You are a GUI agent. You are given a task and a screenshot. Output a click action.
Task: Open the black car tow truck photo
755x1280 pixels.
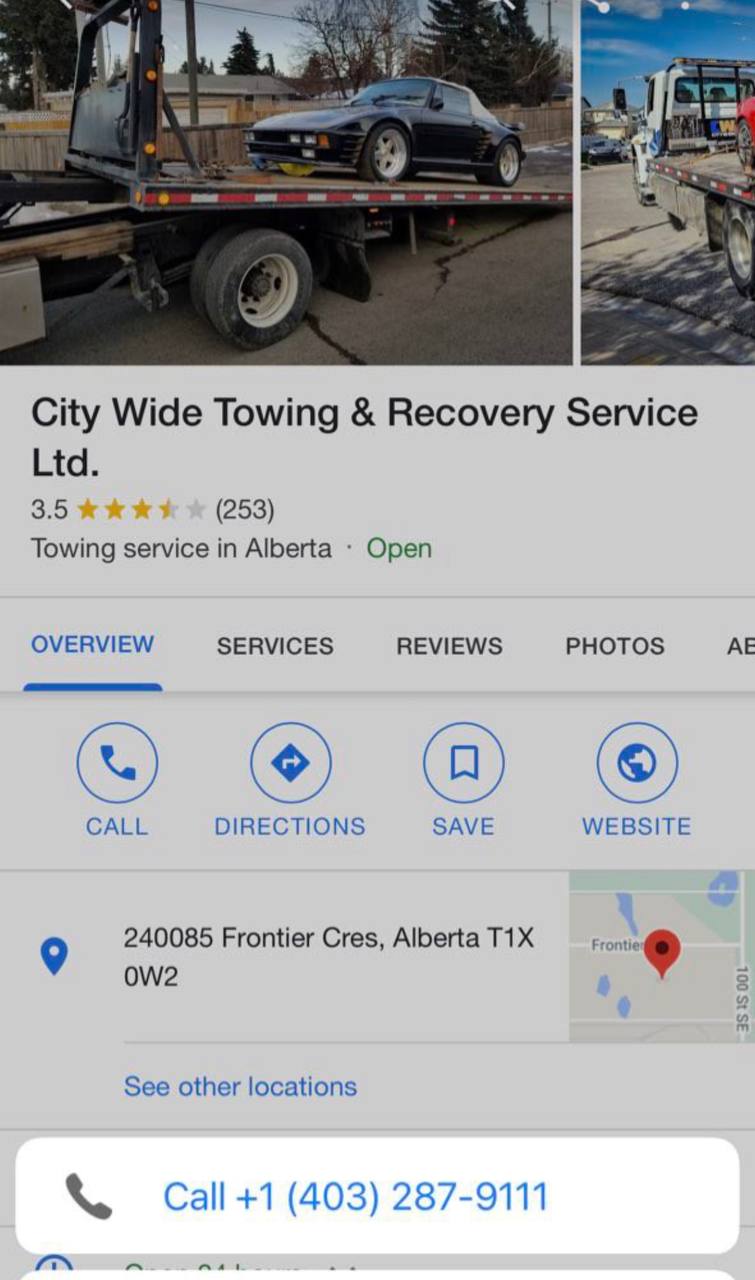pos(286,182)
